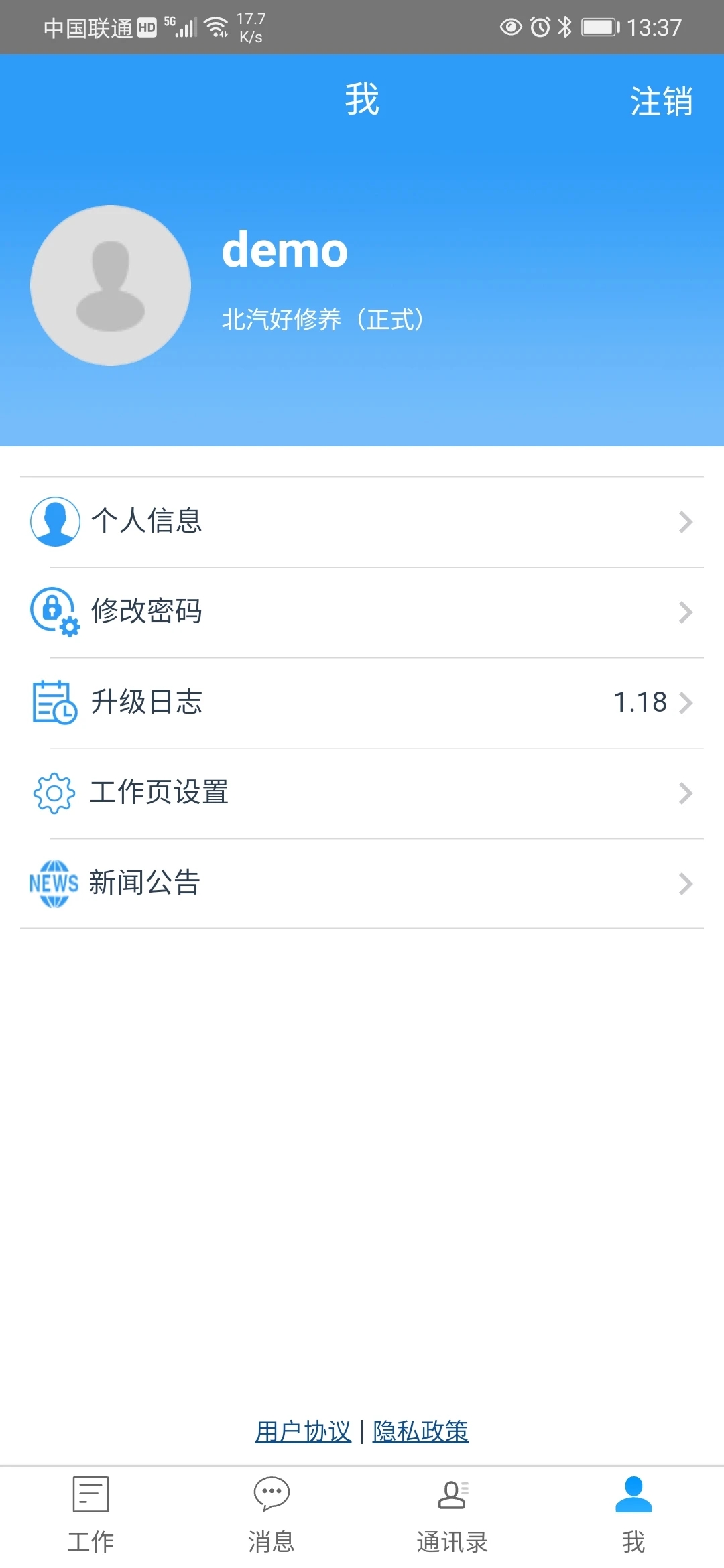This screenshot has width=724, height=1568.
Task: Open the 用户协议 link
Action: (302, 1431)
